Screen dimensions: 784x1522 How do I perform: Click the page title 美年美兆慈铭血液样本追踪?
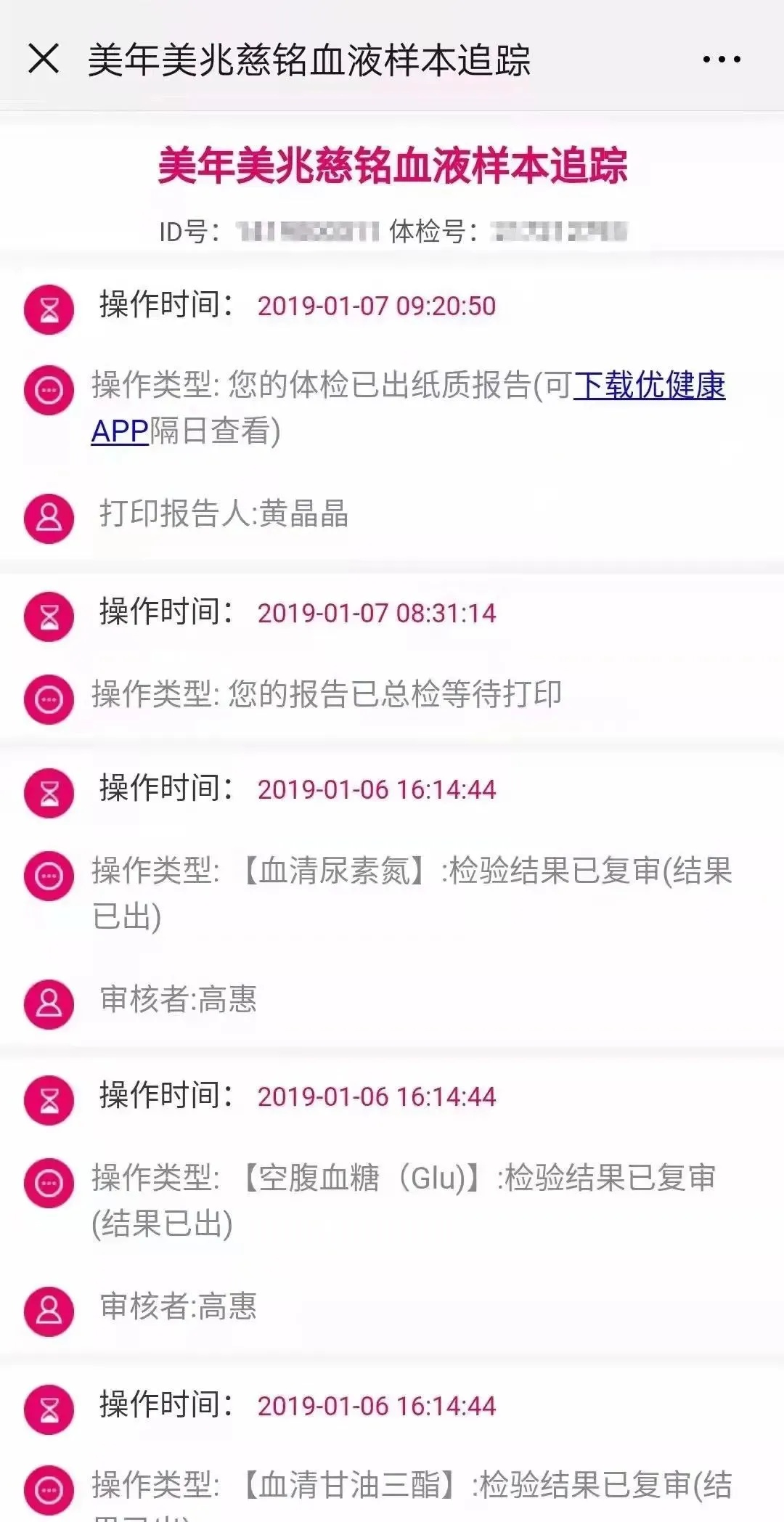392,168
